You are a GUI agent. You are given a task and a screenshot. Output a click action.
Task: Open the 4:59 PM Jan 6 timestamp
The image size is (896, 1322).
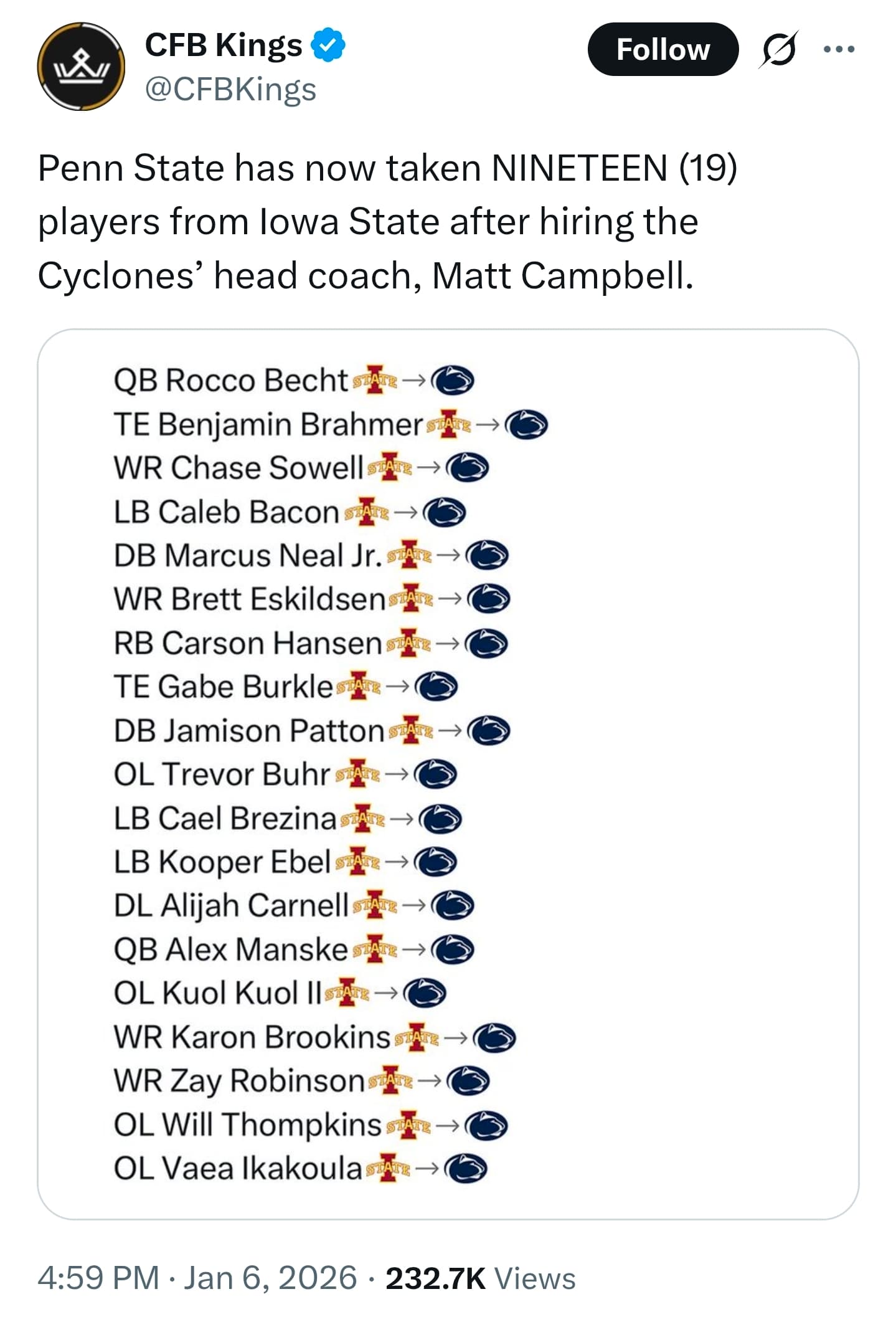coord(197,1278)
